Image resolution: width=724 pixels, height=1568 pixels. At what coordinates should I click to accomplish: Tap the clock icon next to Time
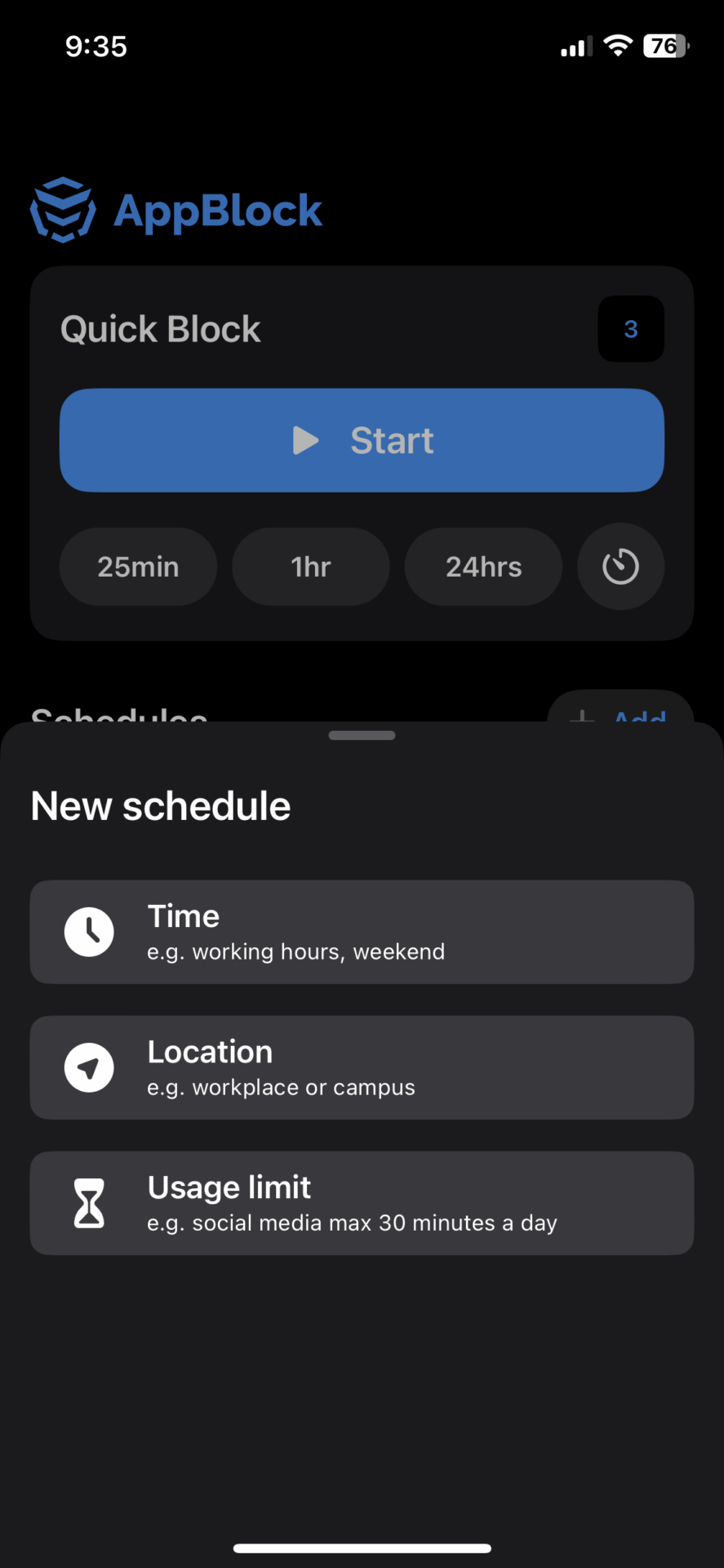tap(89, 932)
